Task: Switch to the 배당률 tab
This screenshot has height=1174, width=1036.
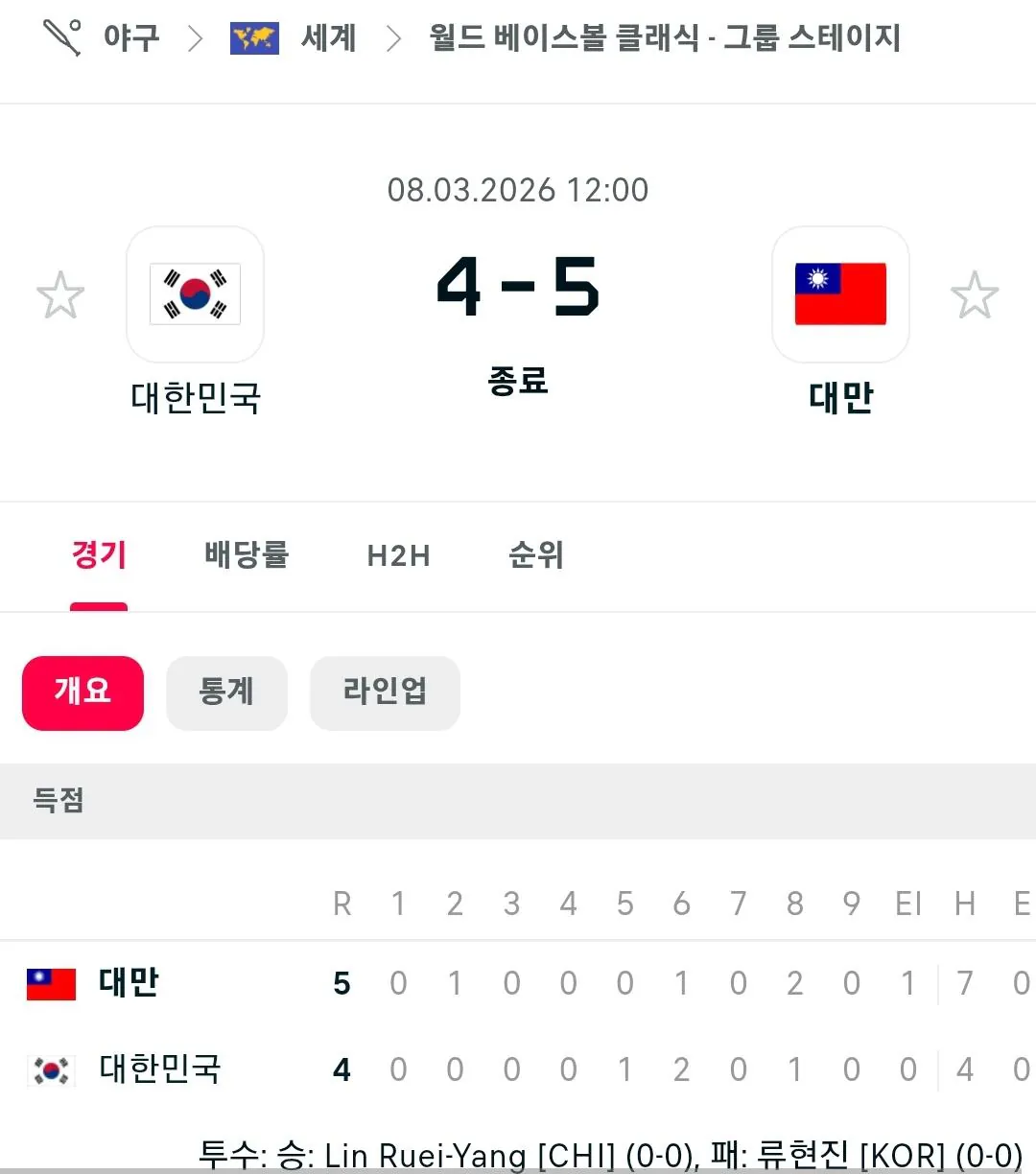Action: (247, 555)
